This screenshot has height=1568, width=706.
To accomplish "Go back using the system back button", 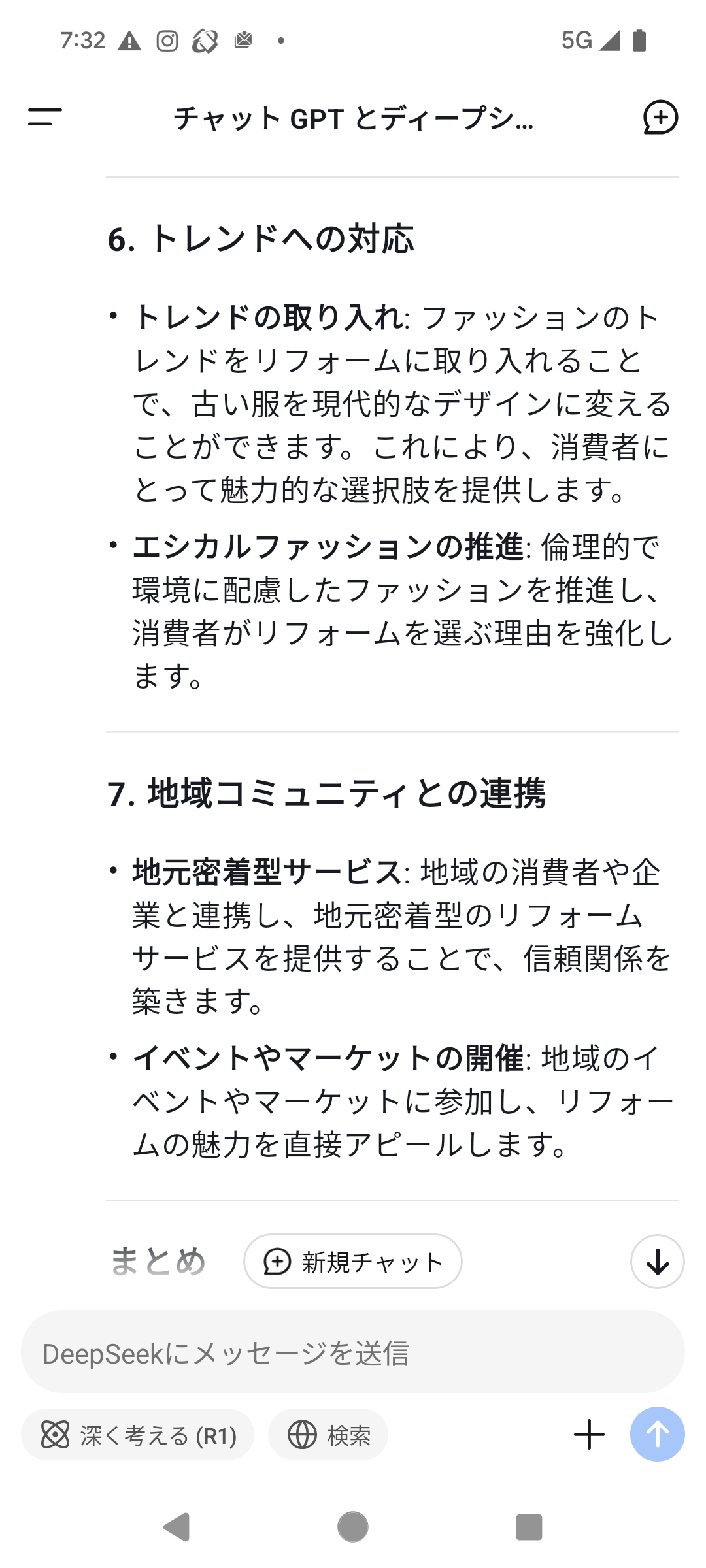I will (x=176, y=1527).
